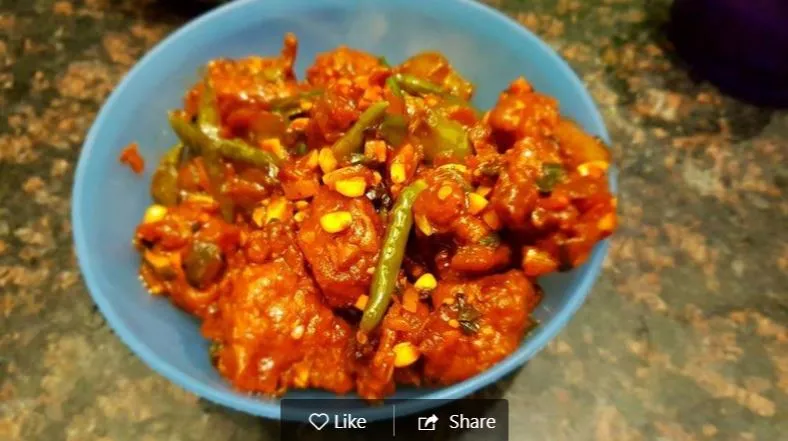
Task: Like this food photo
Action: pyautogui.click(x=337, y=422)
